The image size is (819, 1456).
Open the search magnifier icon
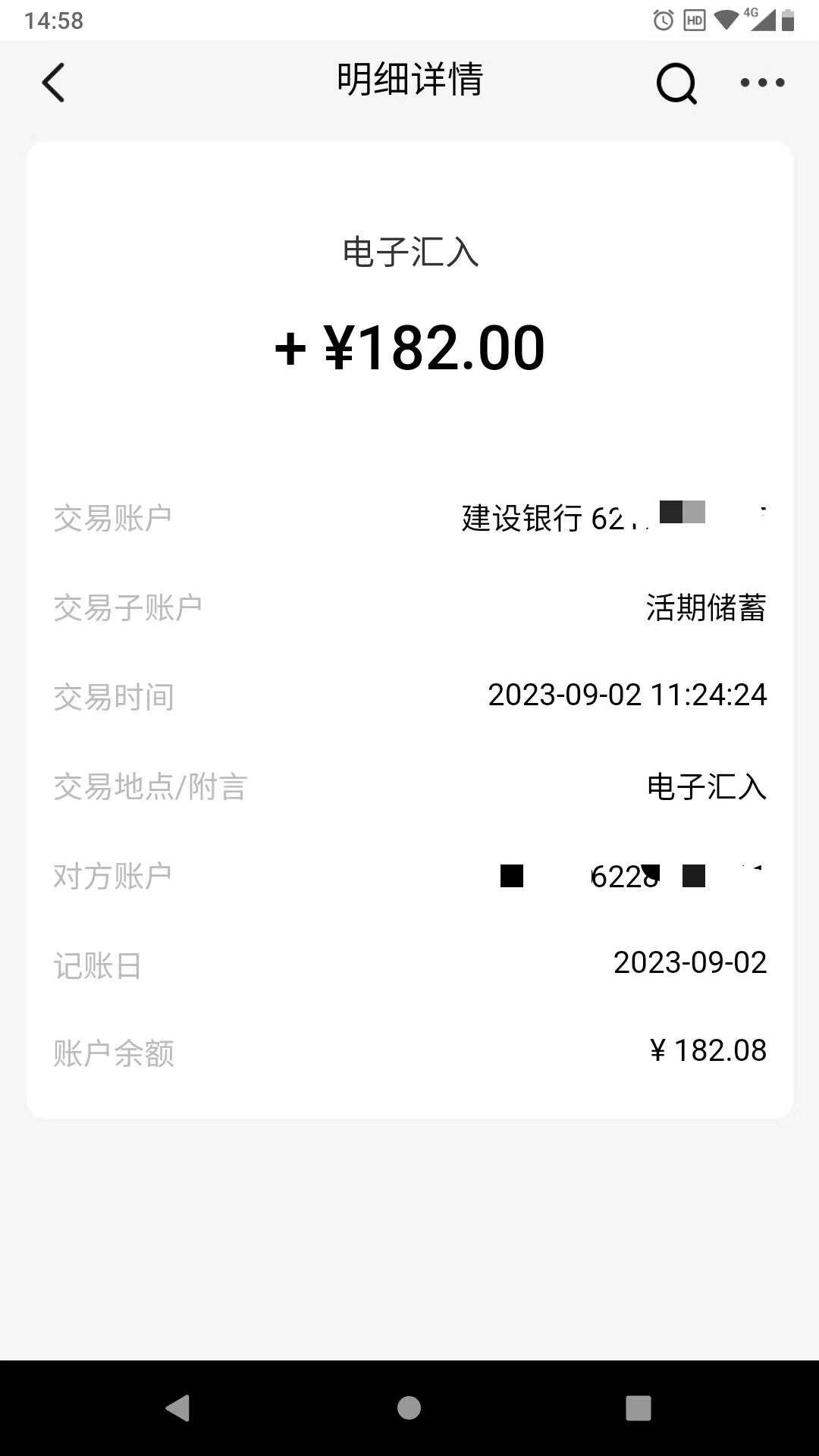pos(676,82)
